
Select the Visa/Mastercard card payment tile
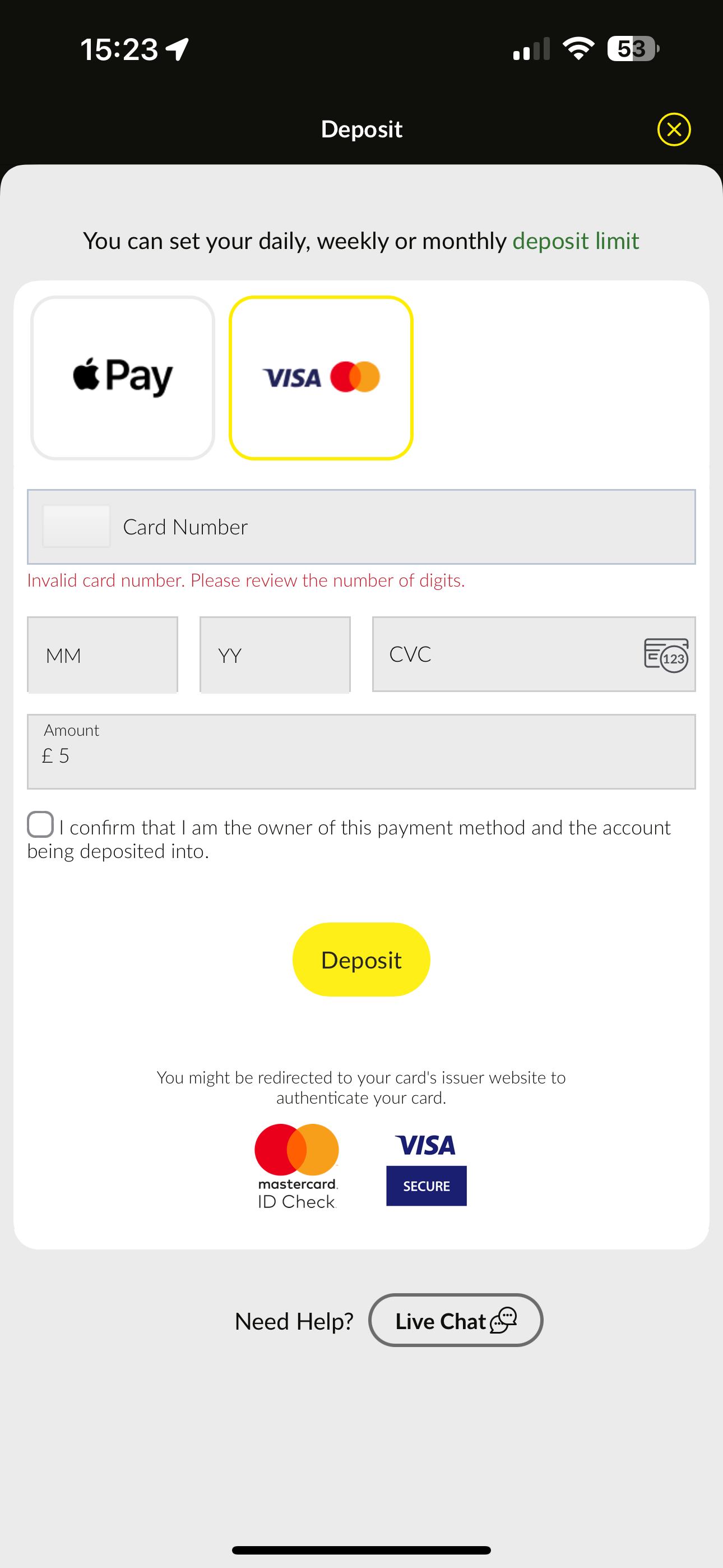click(321, 376)
